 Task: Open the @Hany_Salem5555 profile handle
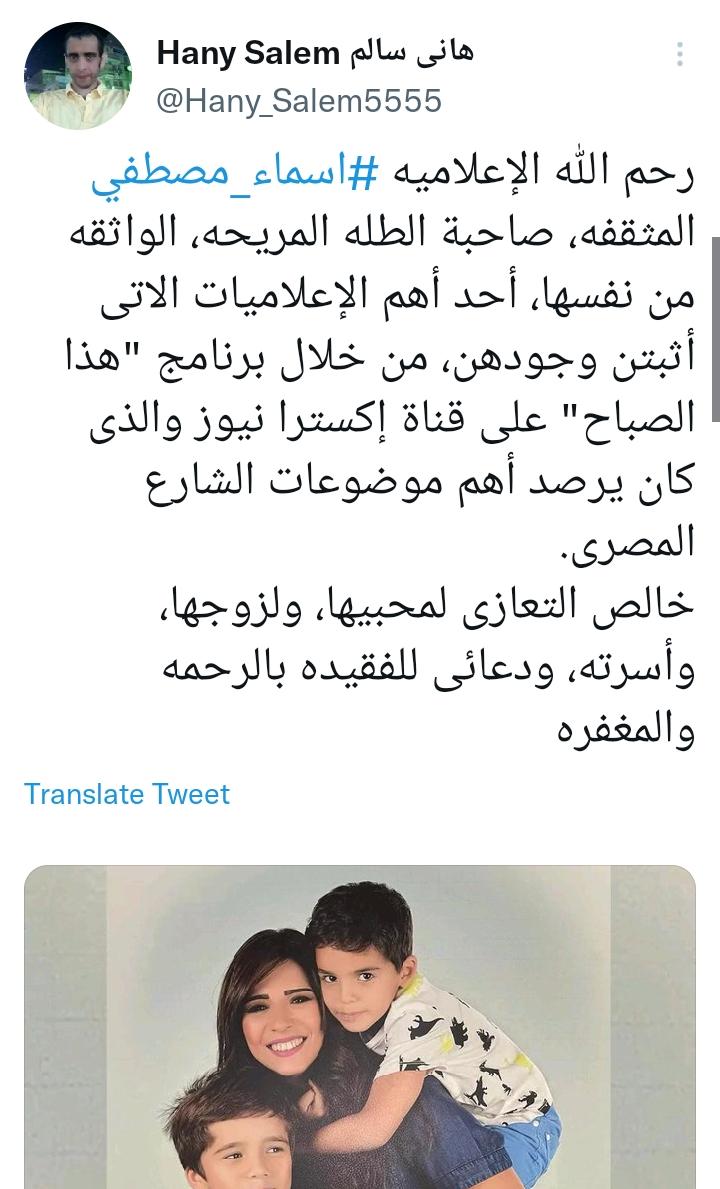pyautogui.click(x=299, y=101)
